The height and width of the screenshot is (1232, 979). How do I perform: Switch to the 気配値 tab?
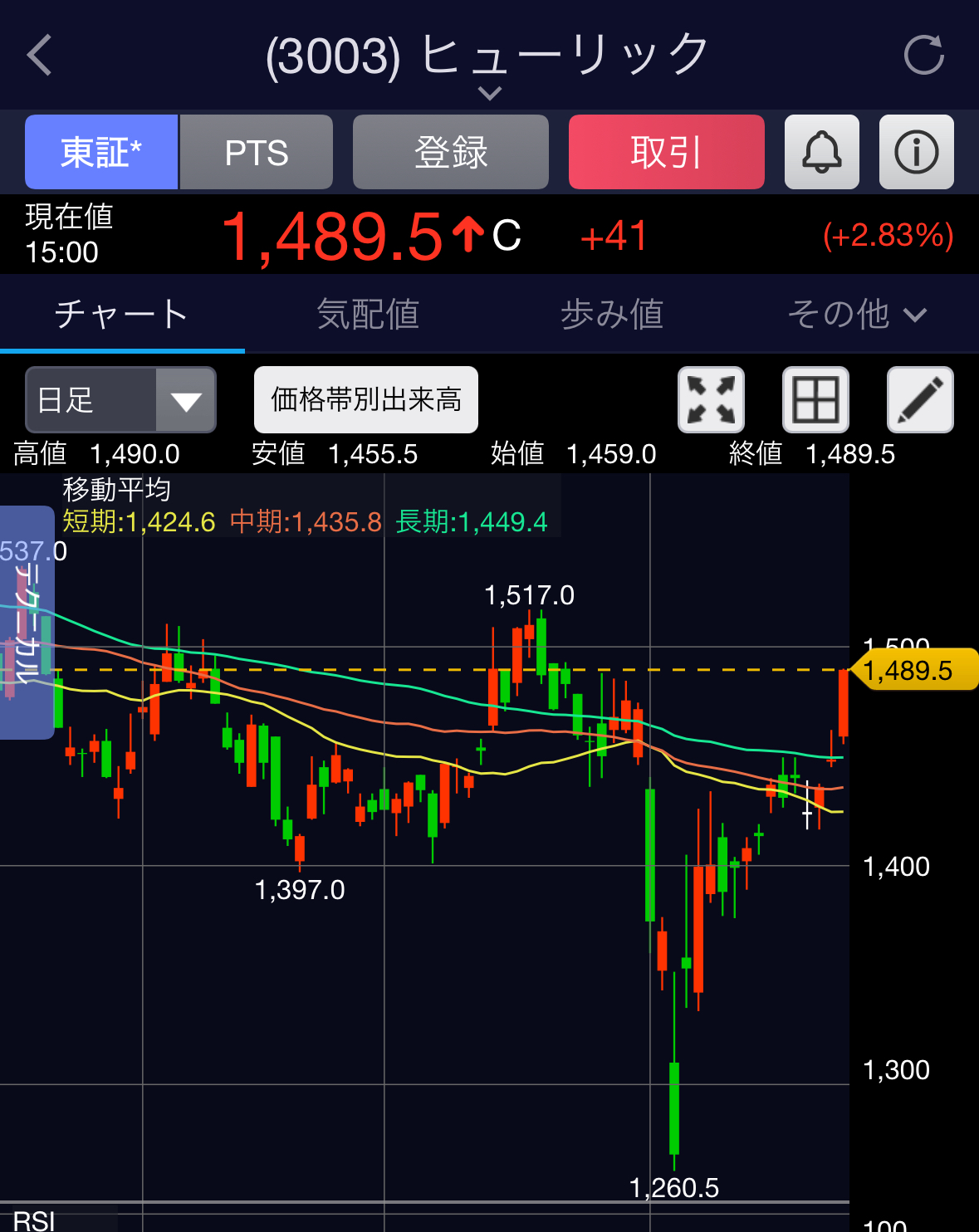pos(368,315)
